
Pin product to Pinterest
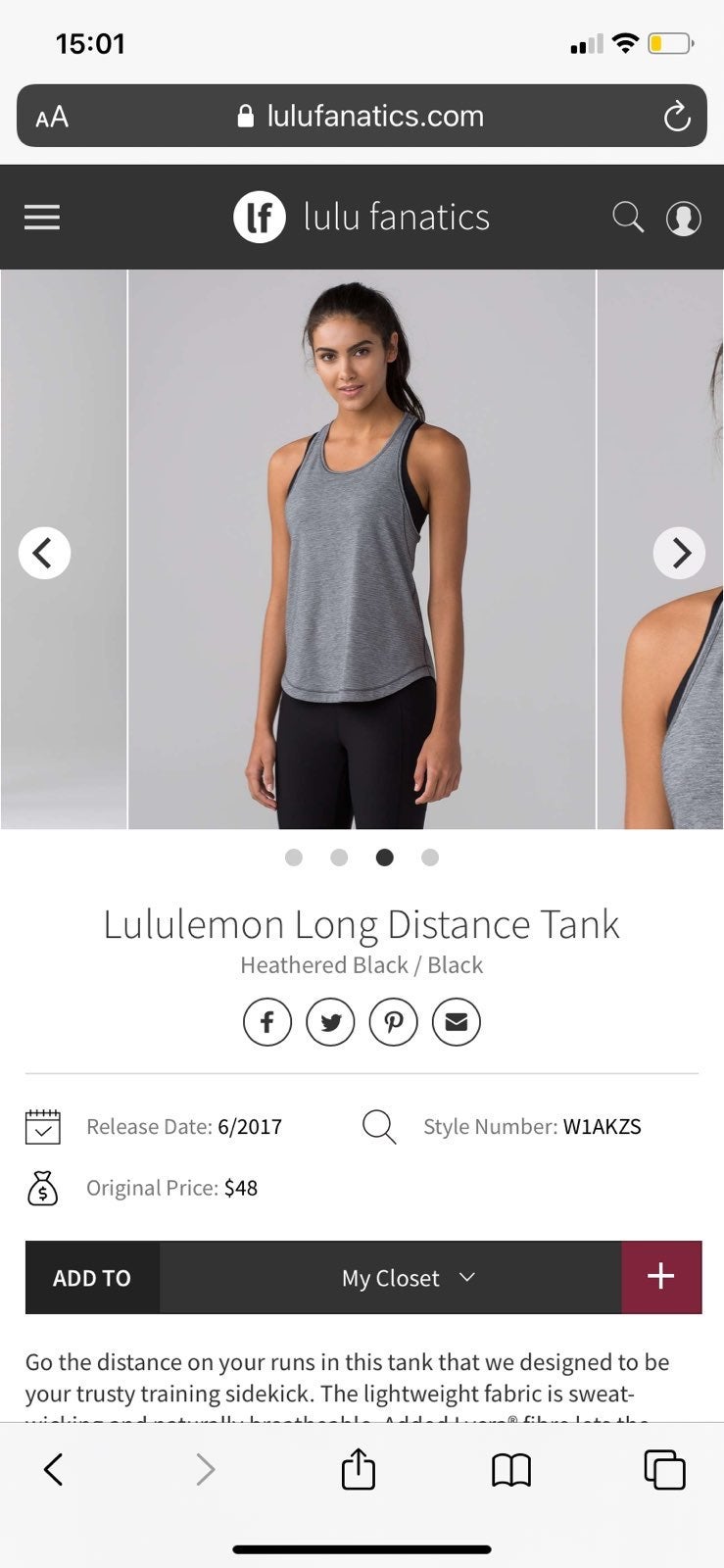coord(393,1022)
